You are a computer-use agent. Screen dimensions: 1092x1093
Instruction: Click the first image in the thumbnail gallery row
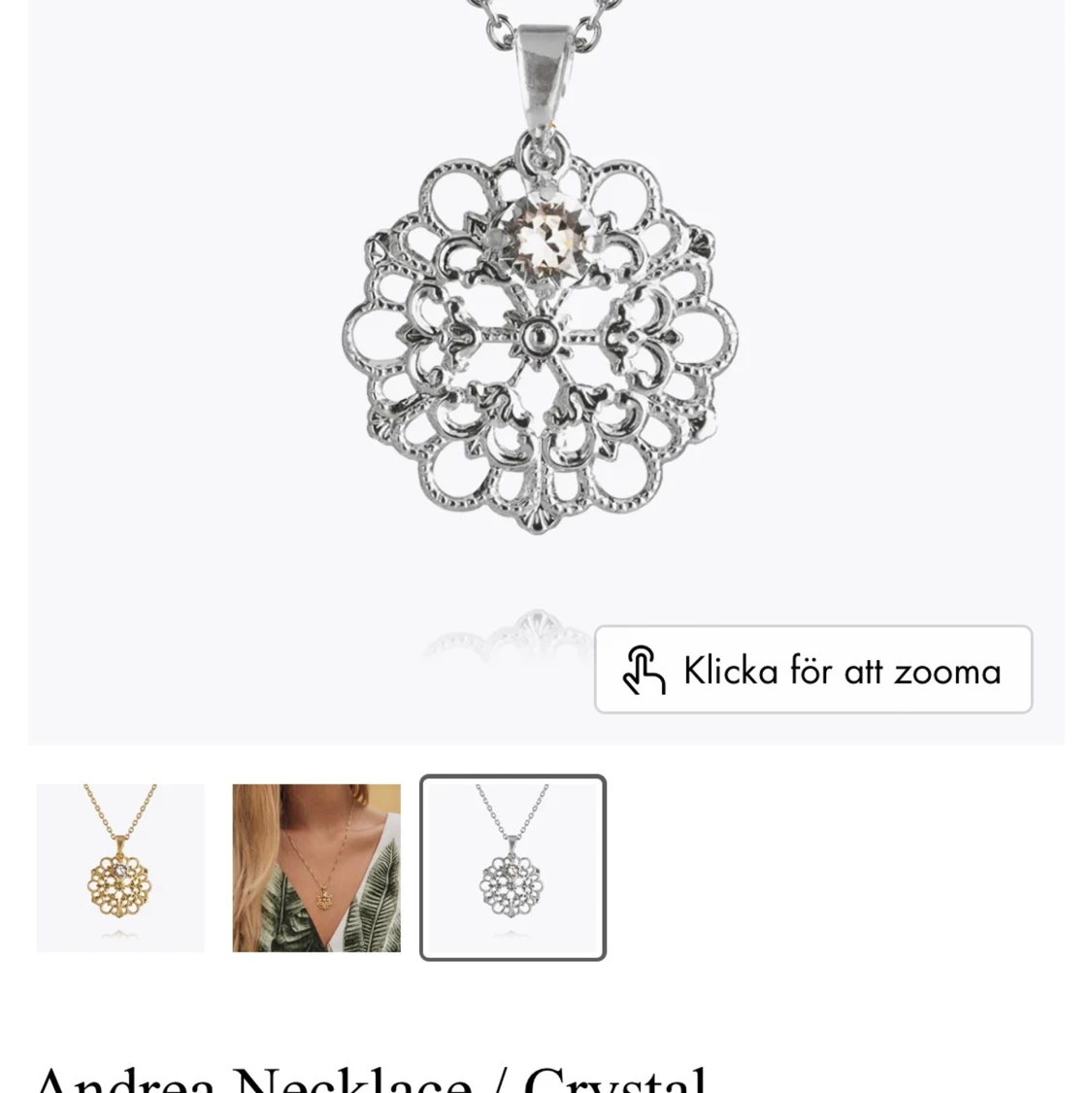[120, 867]
